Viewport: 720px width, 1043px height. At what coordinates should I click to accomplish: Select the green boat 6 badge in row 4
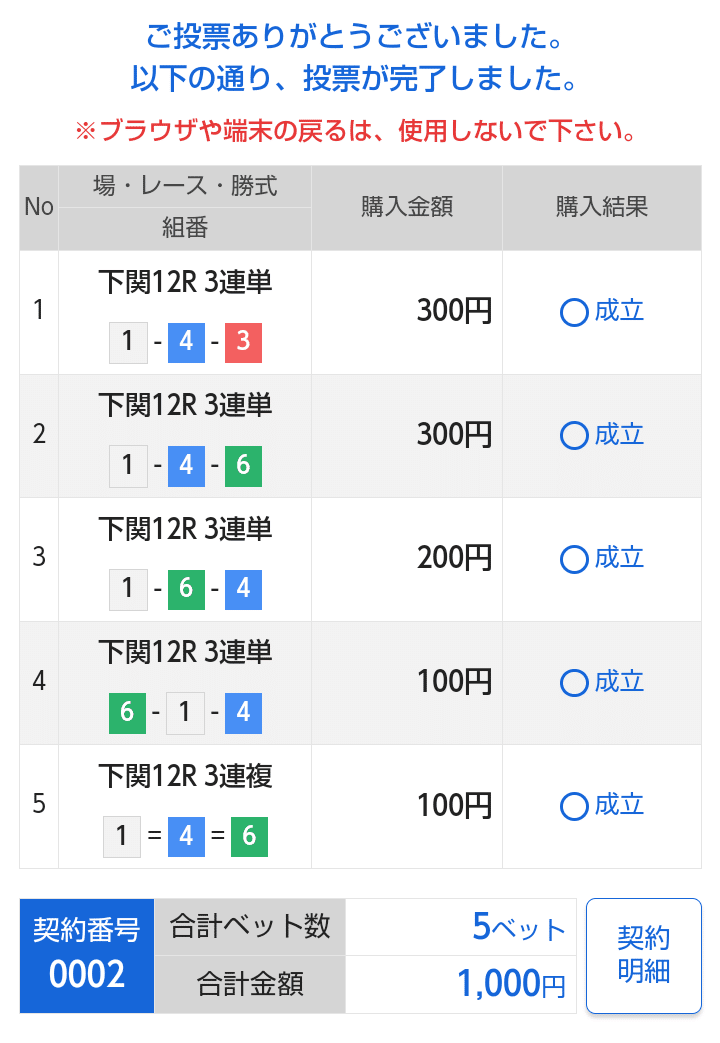pyautogui.click(x=128, y=713)
